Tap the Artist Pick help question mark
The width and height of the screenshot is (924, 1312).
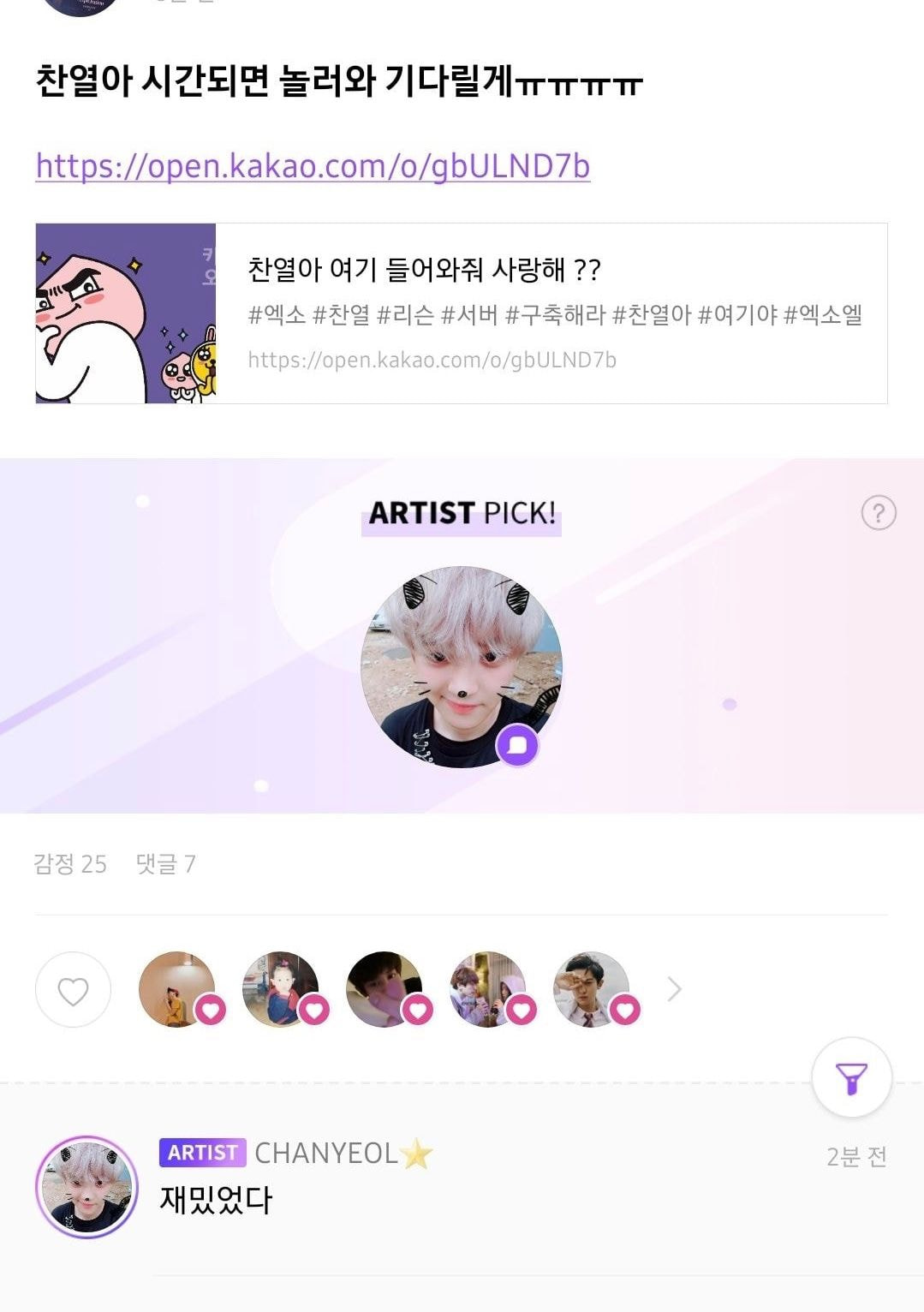[x=878, y=513]
